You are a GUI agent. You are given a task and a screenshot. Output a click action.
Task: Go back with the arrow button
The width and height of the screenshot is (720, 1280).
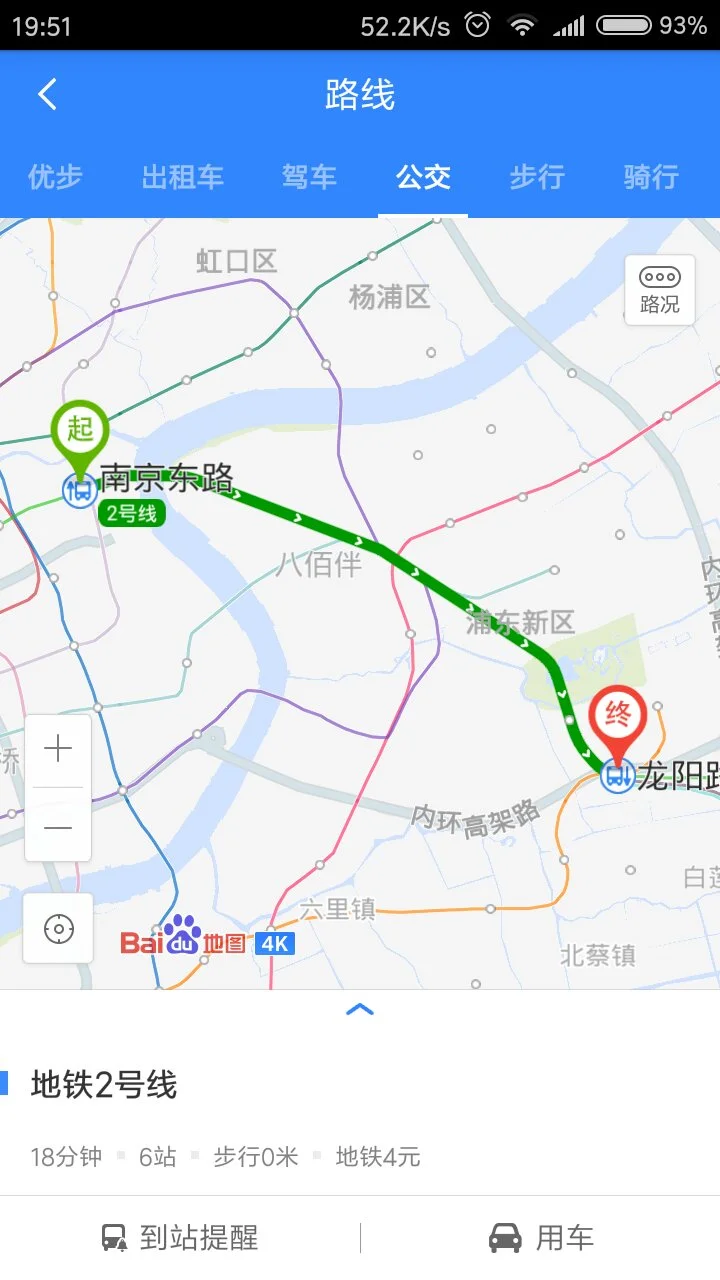45,93
